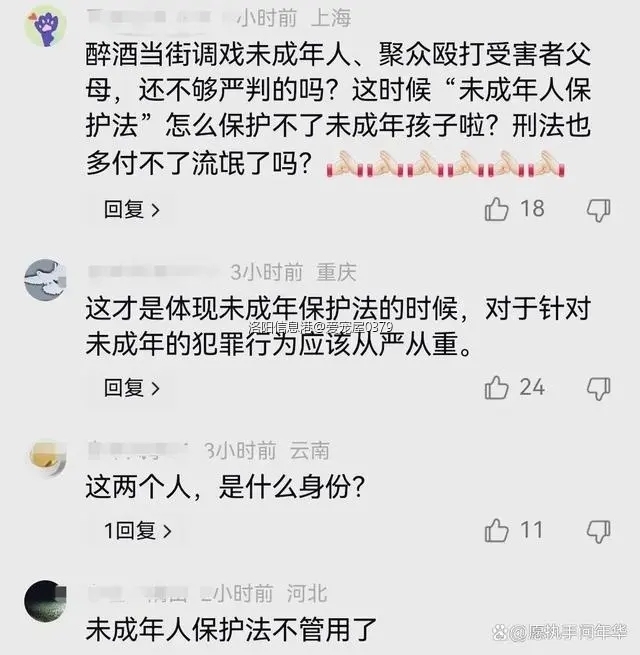
Task: Reply to the Chongqing commenter's comment
Action: pos(132,388)
